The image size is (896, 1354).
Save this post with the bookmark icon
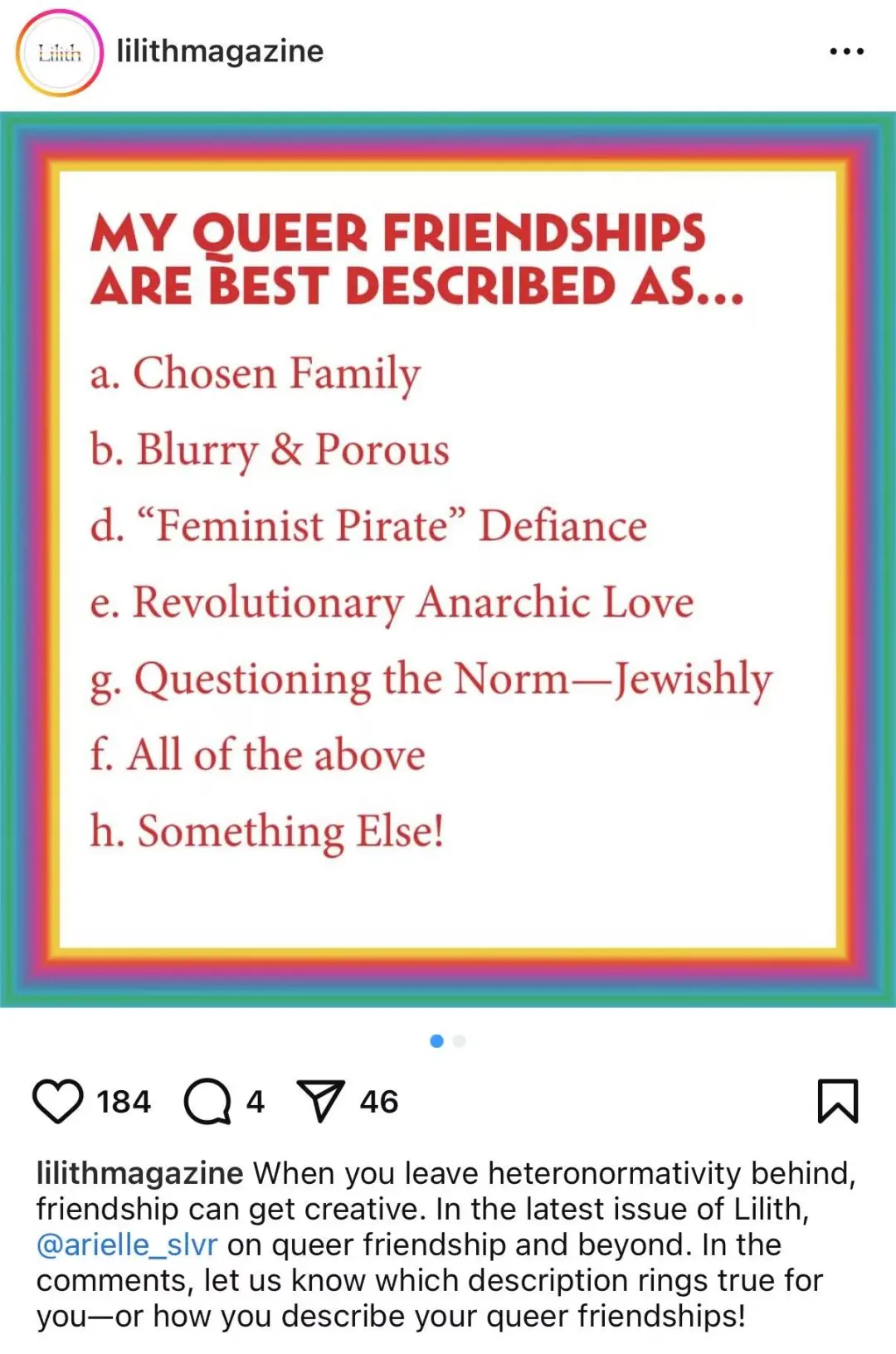[x=838, y=1101]
